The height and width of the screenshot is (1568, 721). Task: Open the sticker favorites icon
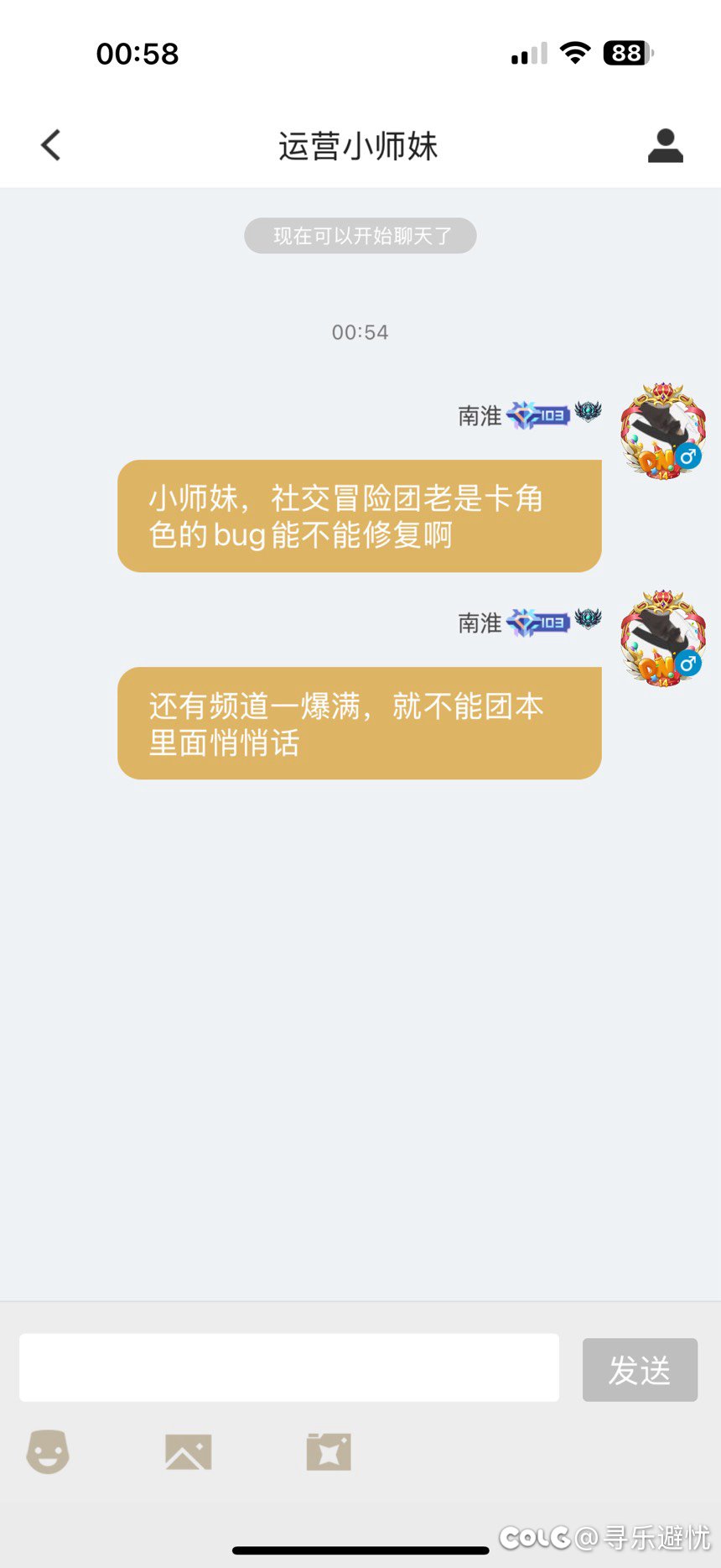[x=329, y=1451]
